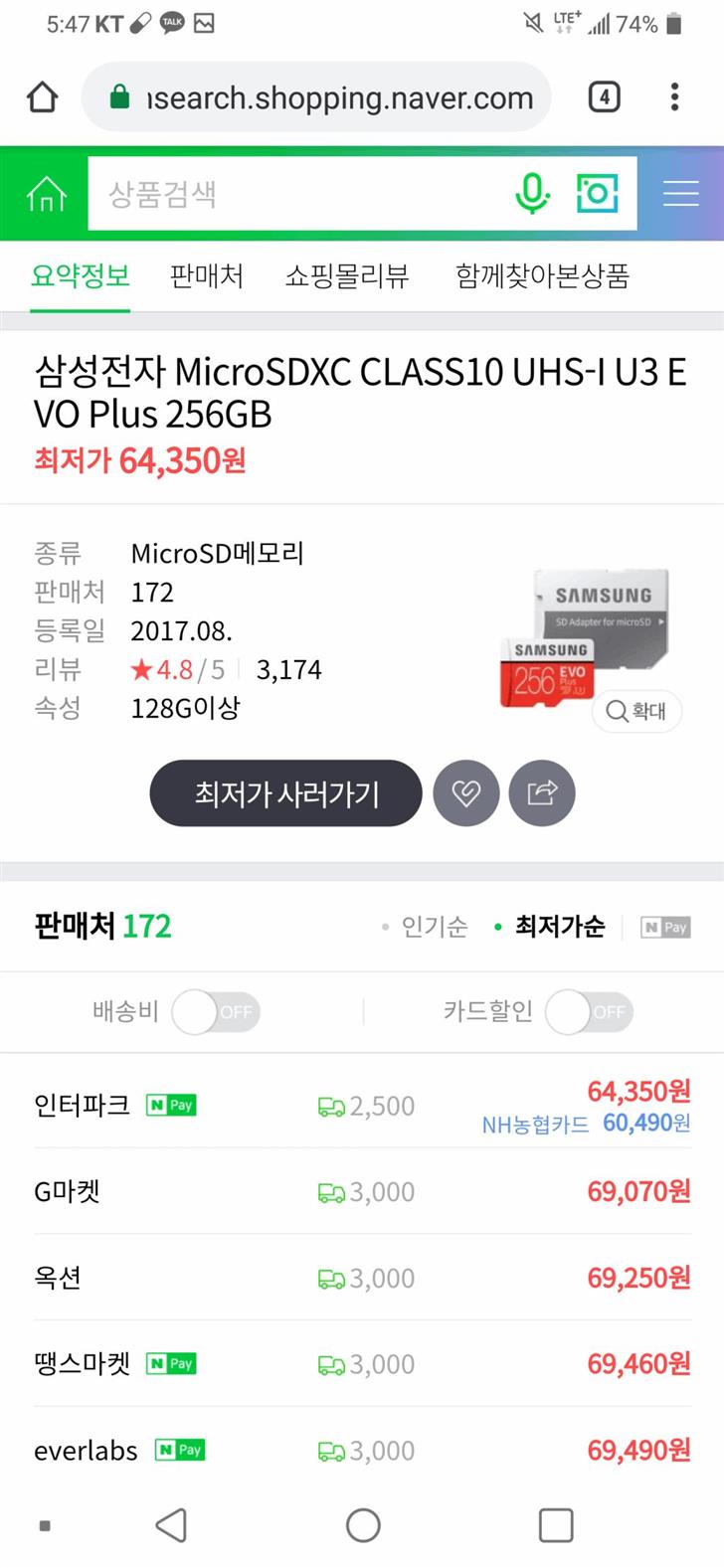Open the browser overflow menu
The height and width of the screenshot is (1568, 724).
pyautogui.click(x=674, y=97)
